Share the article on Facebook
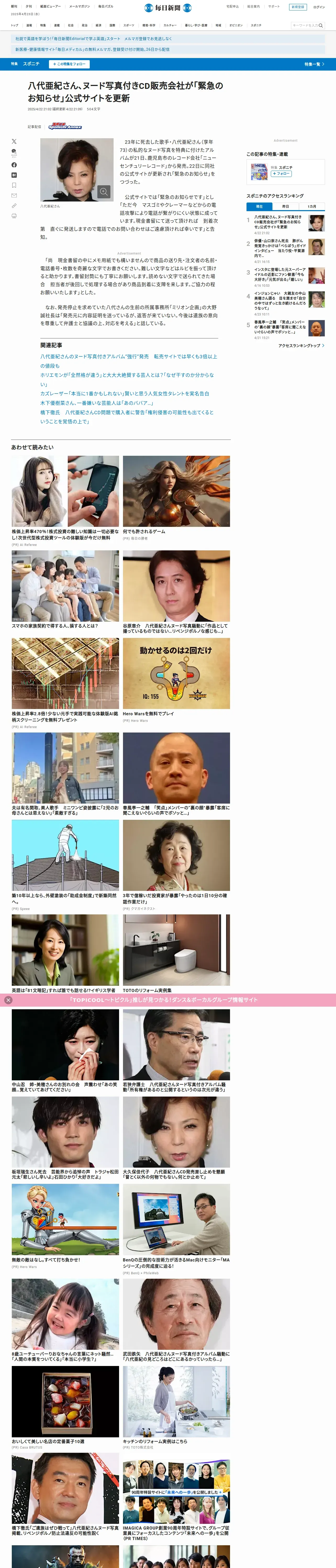The height and width of the screenshot is (1568, 336). click(14, 165)
